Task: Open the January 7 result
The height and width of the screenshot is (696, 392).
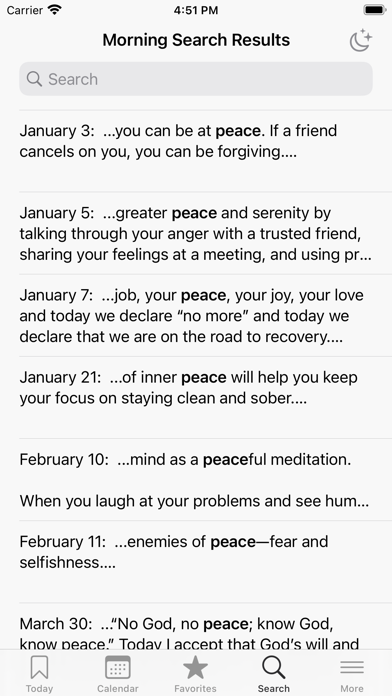Action: coord(196,315)
